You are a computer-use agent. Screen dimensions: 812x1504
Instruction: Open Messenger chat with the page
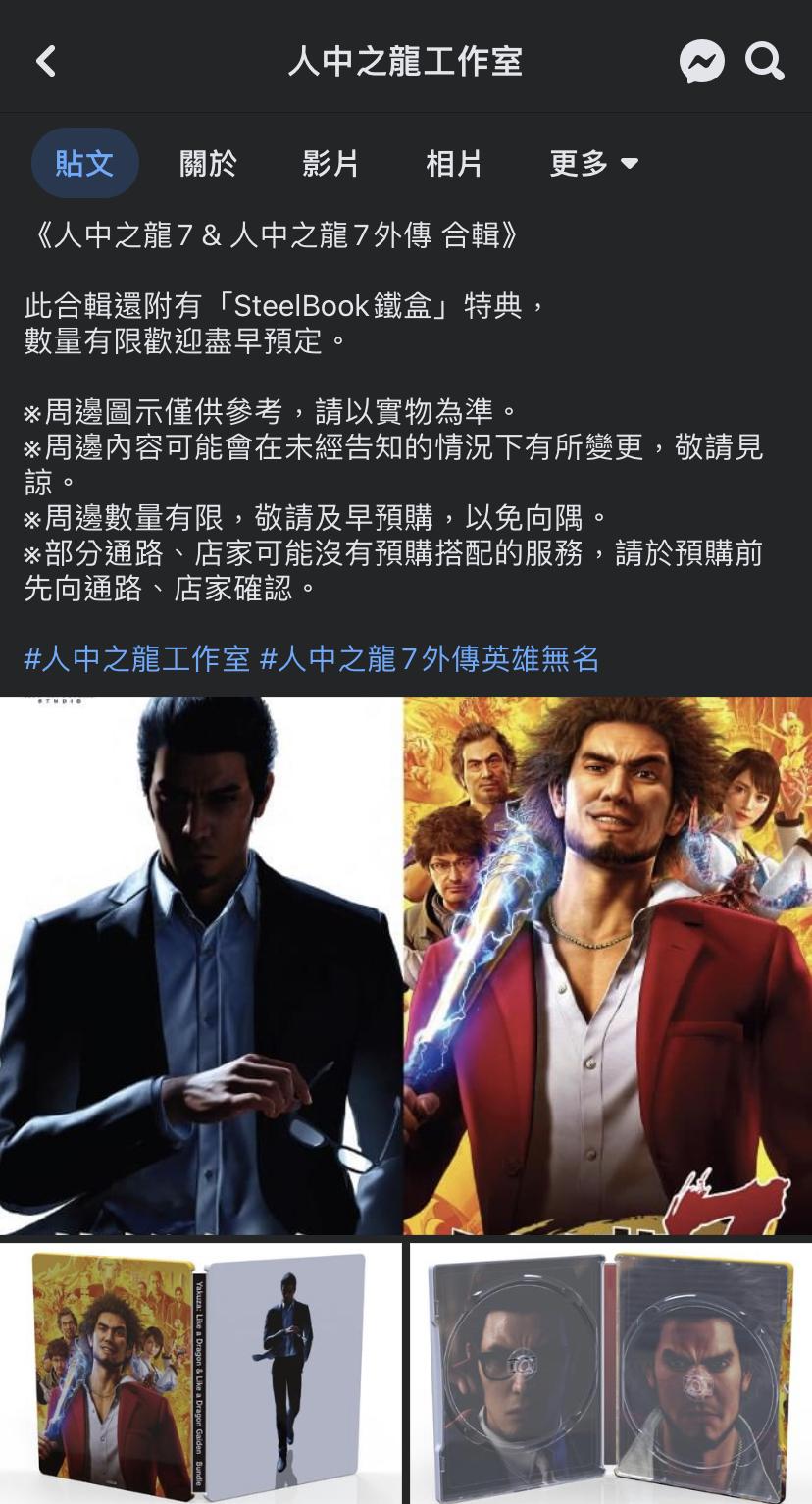(x=702, y=62)
